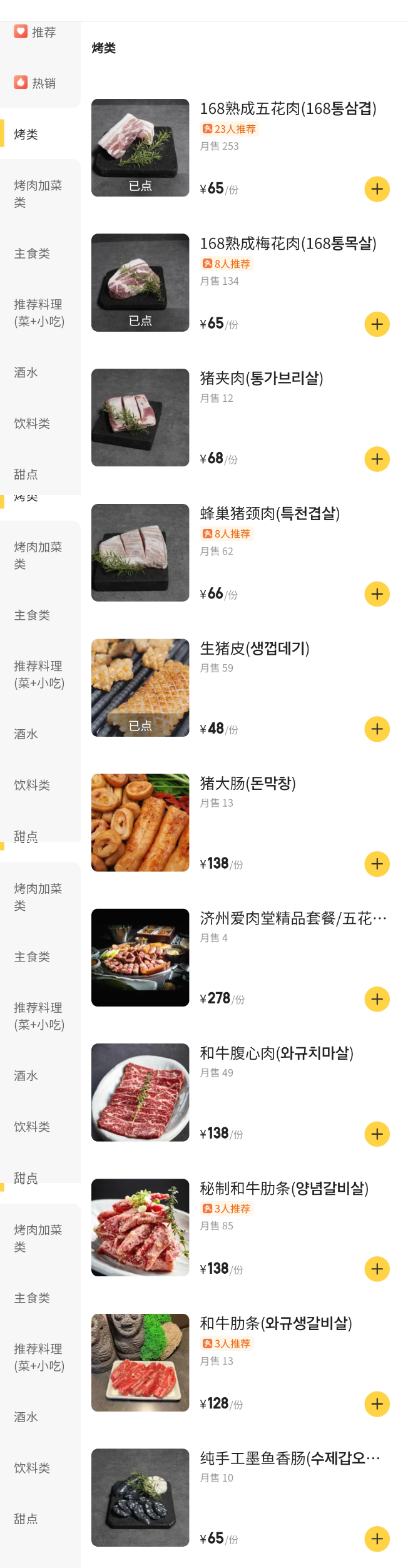
Task: Add 168熟成五花肉 to the order
Action: click(x=377, y=189)
